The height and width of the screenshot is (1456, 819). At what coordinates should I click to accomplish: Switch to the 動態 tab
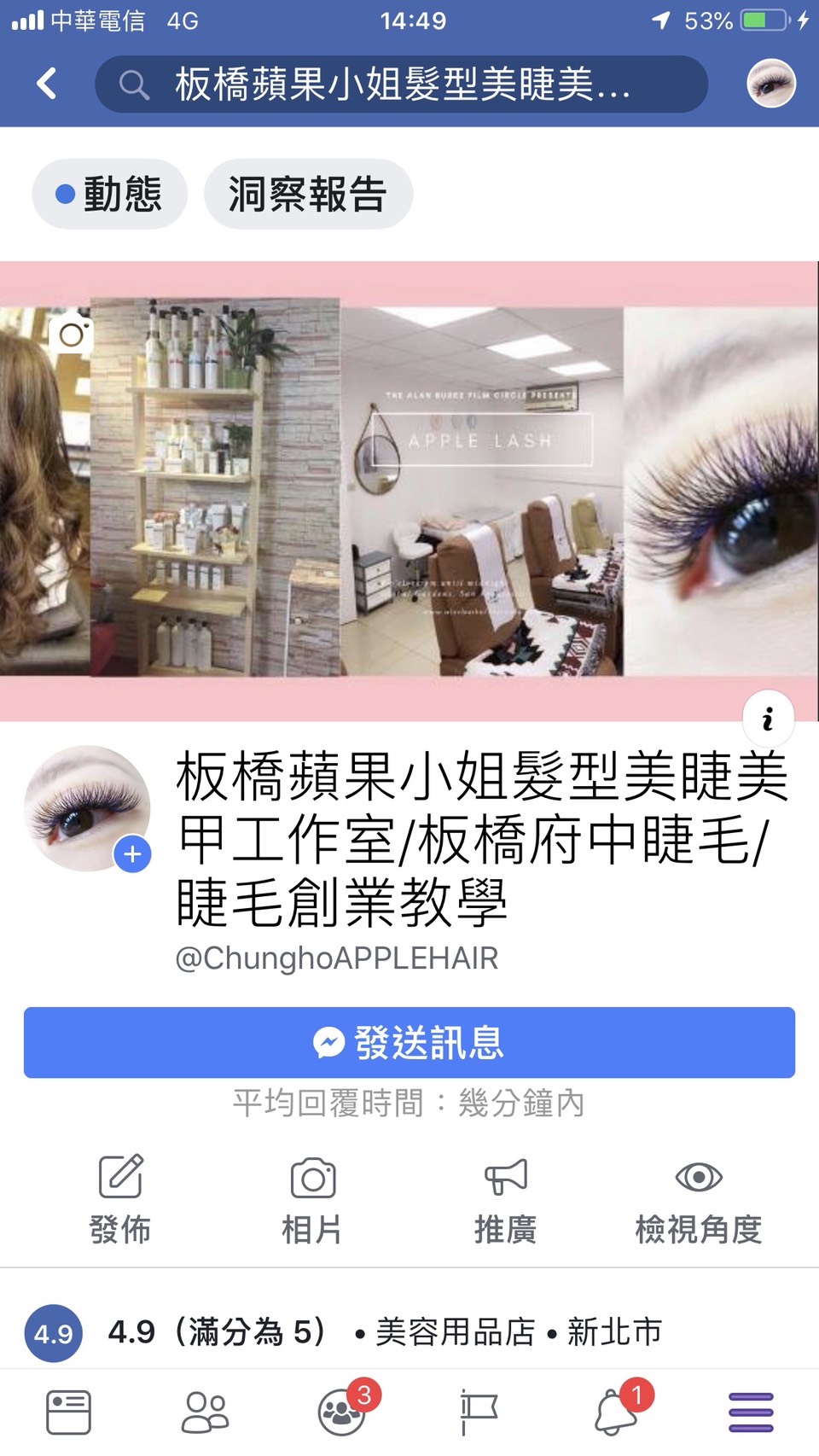(109, 194)
